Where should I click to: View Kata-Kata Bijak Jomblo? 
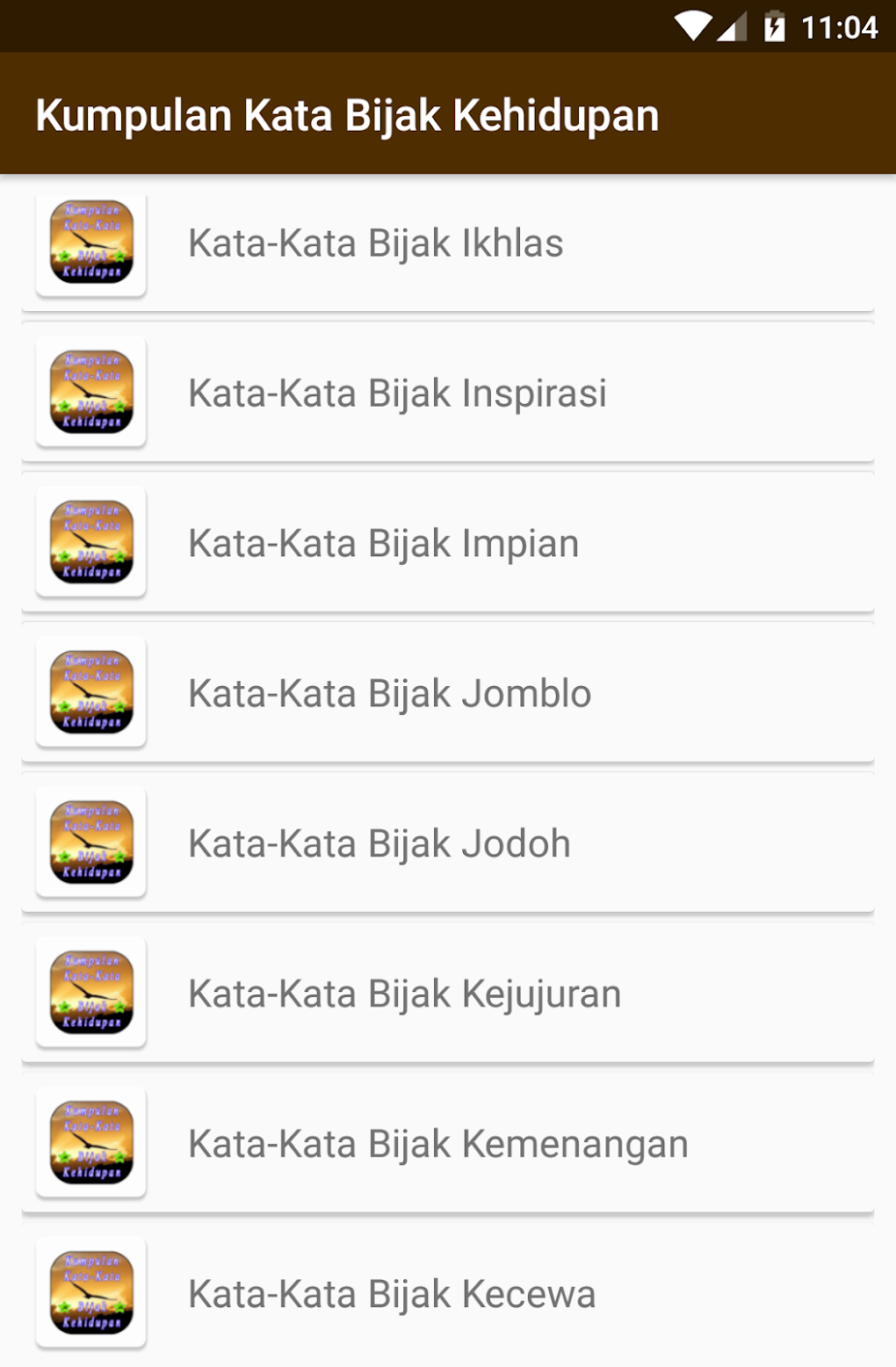[x=390, y=694]
